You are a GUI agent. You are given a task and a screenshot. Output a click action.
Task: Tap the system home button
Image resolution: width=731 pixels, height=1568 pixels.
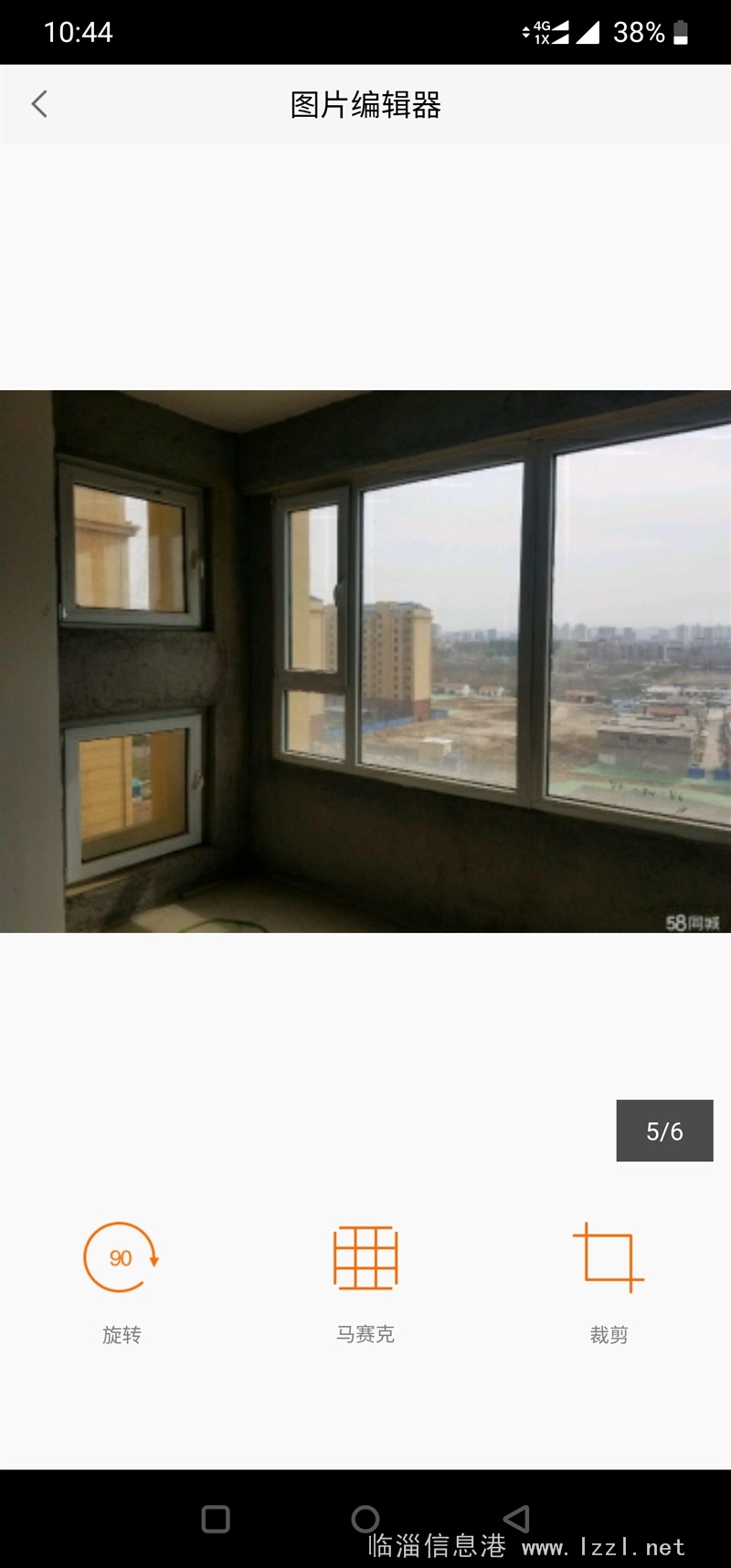(365, 1519)
